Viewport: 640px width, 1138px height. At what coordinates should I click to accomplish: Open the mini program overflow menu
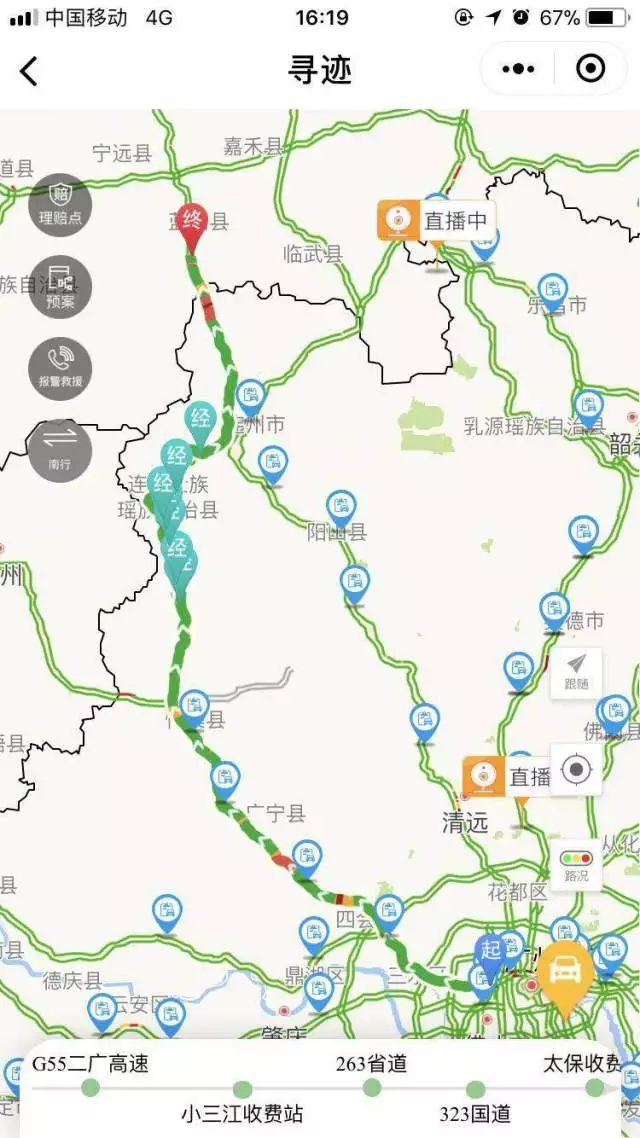point(518,69)
